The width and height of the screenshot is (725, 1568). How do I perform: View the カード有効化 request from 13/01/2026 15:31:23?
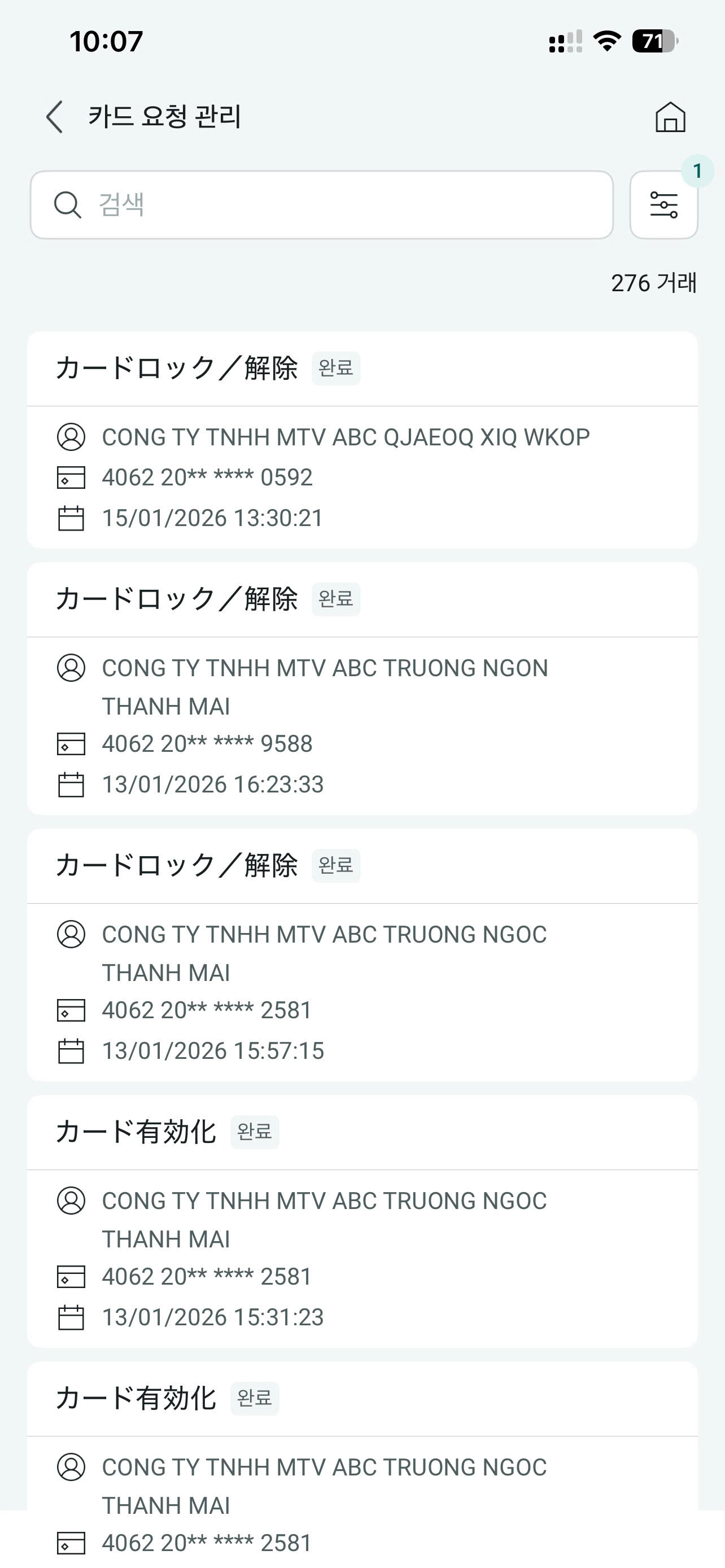pos(362,1221)
